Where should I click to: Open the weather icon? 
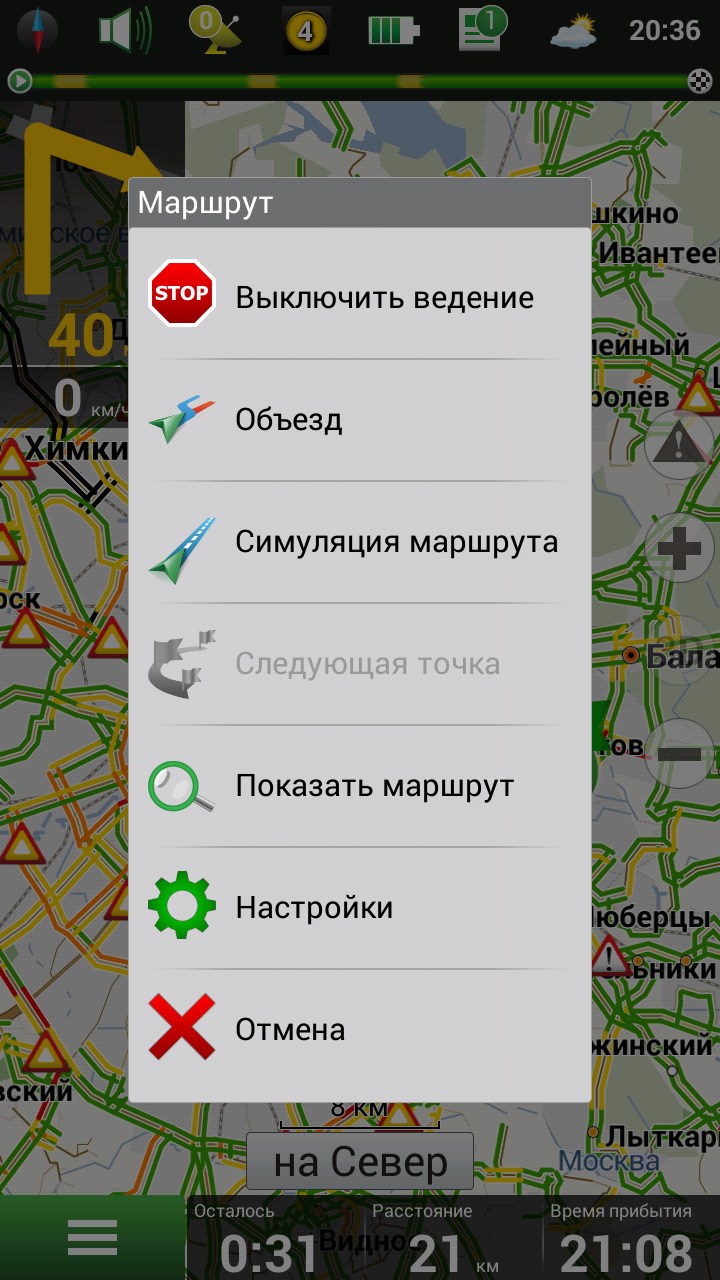pyautogui.click(x=574, y=32)
